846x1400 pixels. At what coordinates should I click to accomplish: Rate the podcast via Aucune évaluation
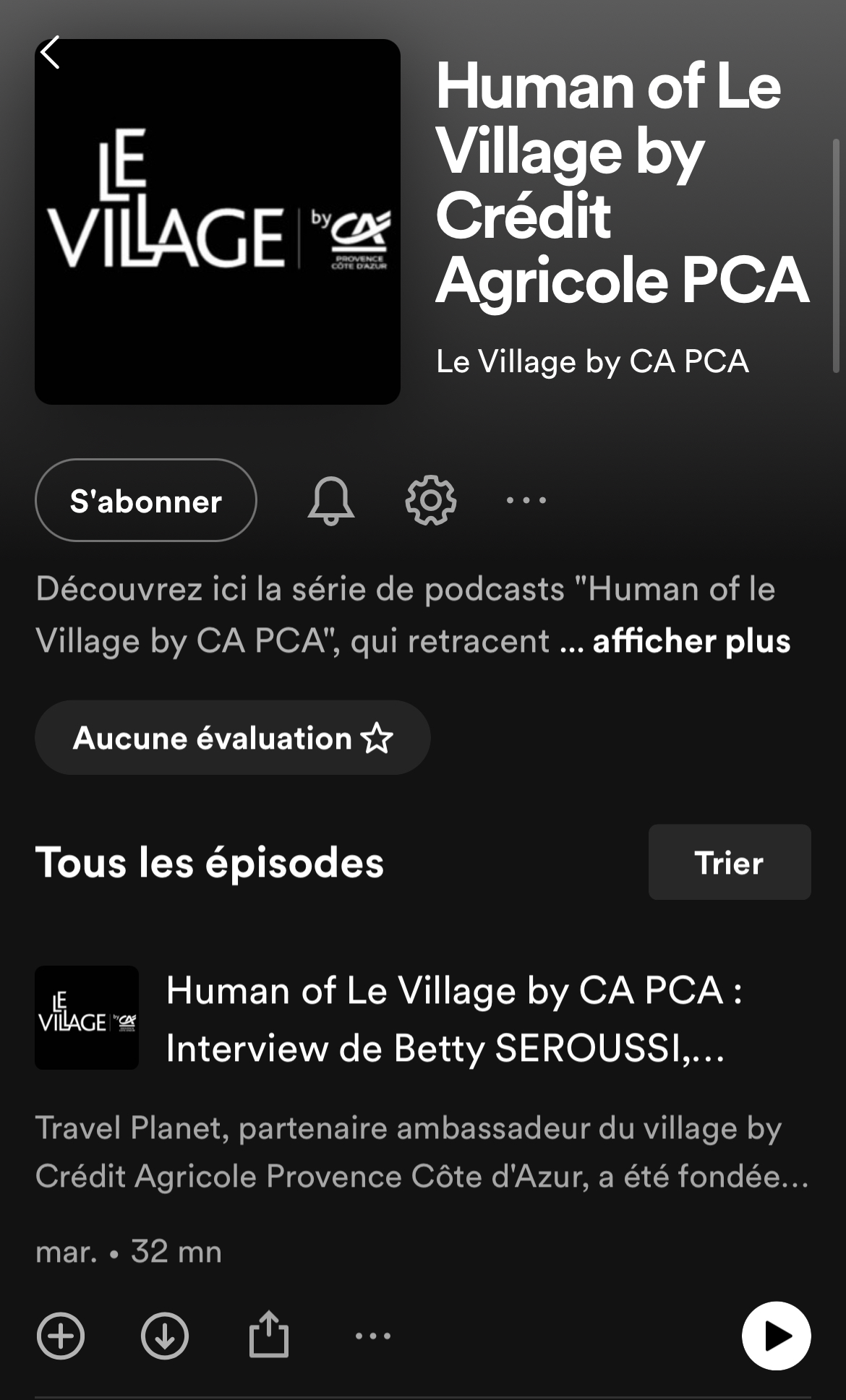coord(232,738)
